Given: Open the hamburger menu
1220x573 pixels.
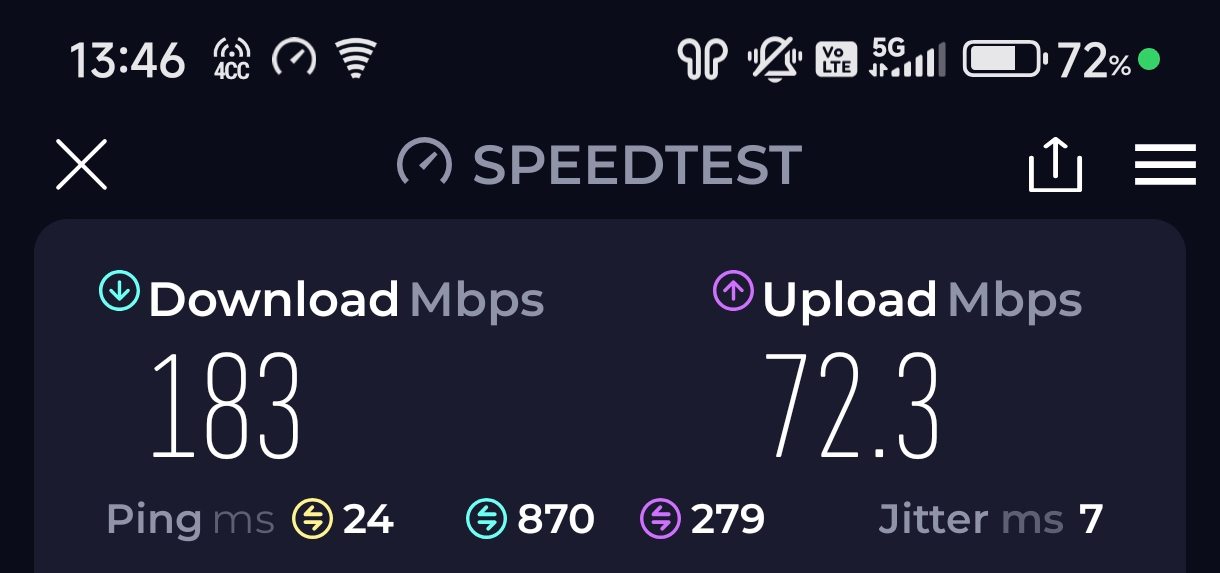Looking at the screenshot, I should tap(1165, 165).
